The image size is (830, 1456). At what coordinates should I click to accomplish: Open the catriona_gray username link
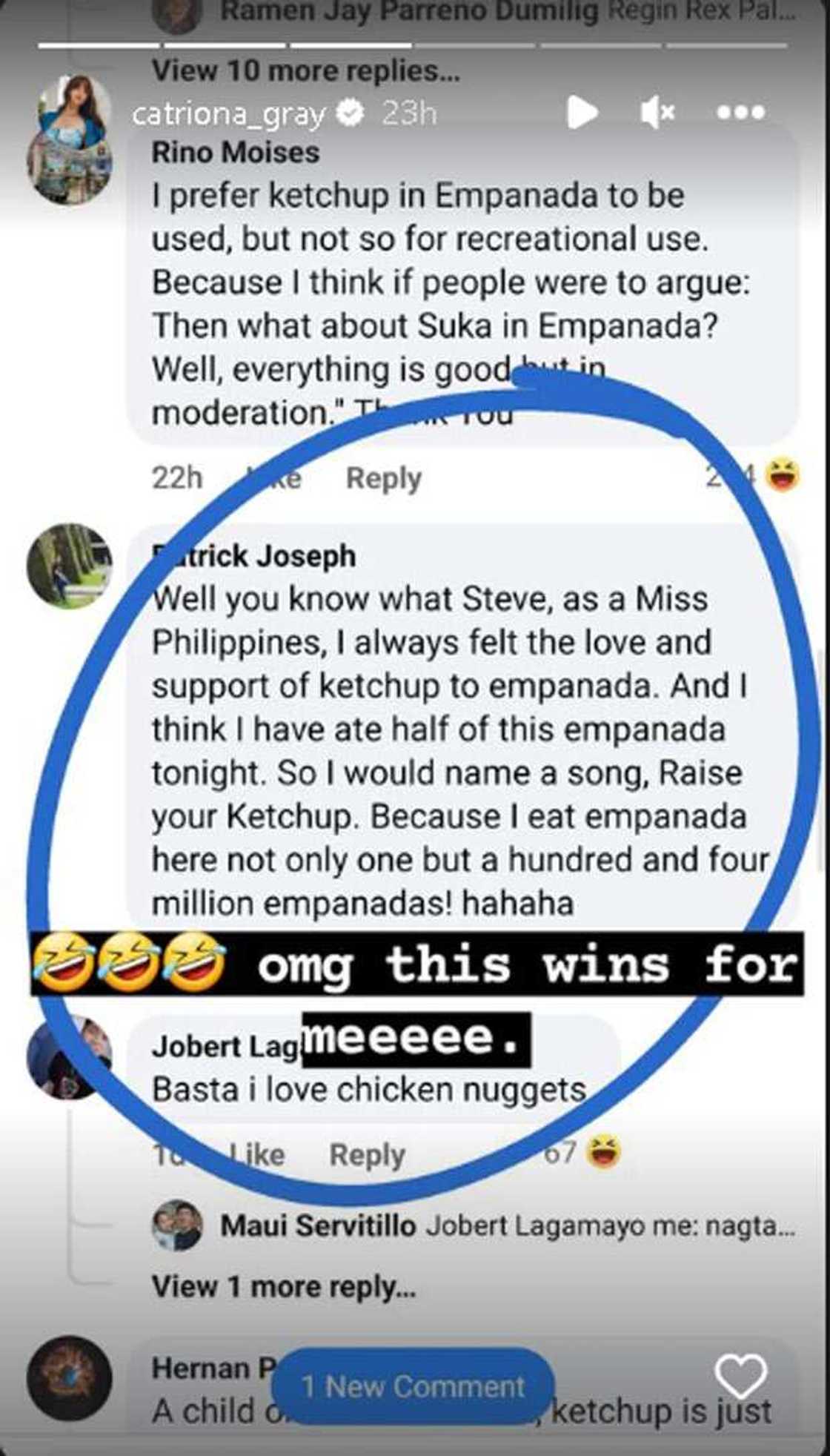click(x=228, y=113)
